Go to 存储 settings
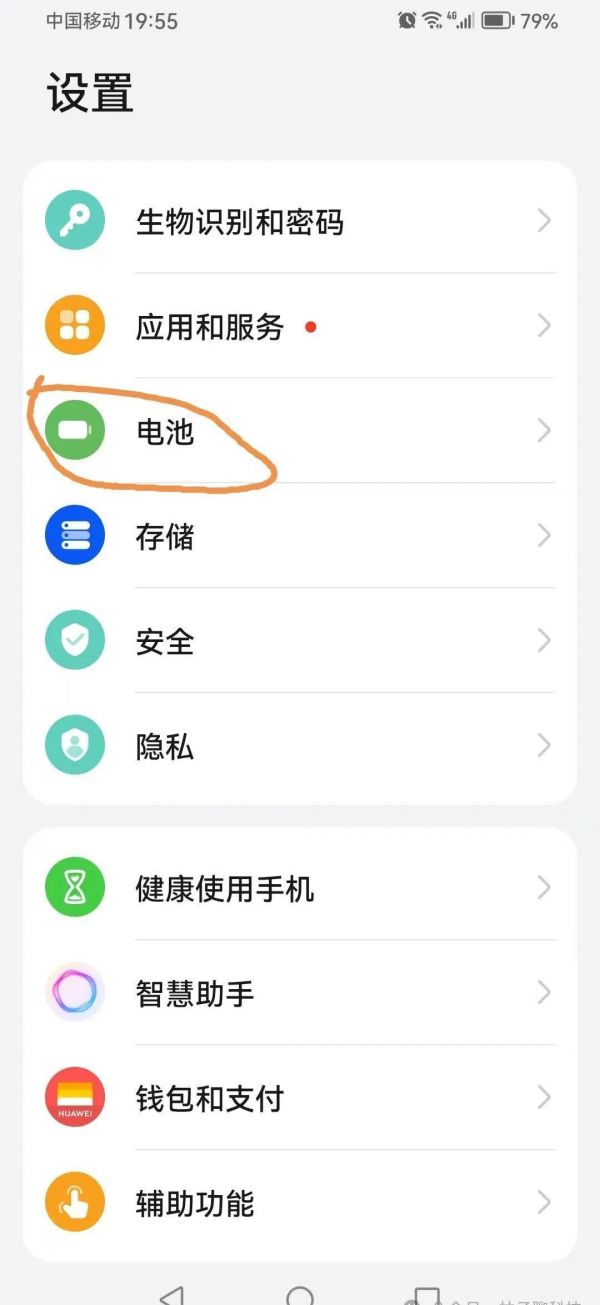 click(300, 536)
